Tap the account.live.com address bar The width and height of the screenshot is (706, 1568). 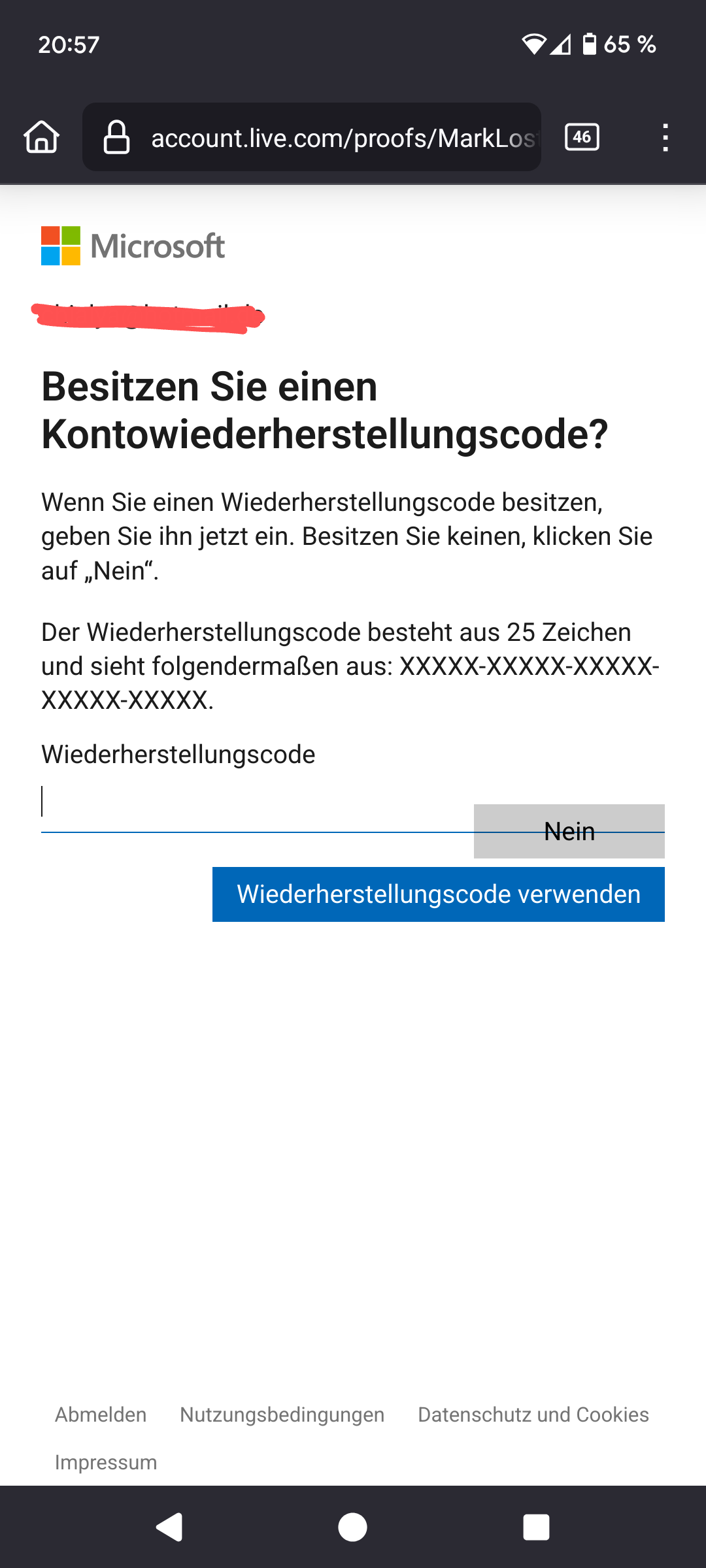point(343,138)
